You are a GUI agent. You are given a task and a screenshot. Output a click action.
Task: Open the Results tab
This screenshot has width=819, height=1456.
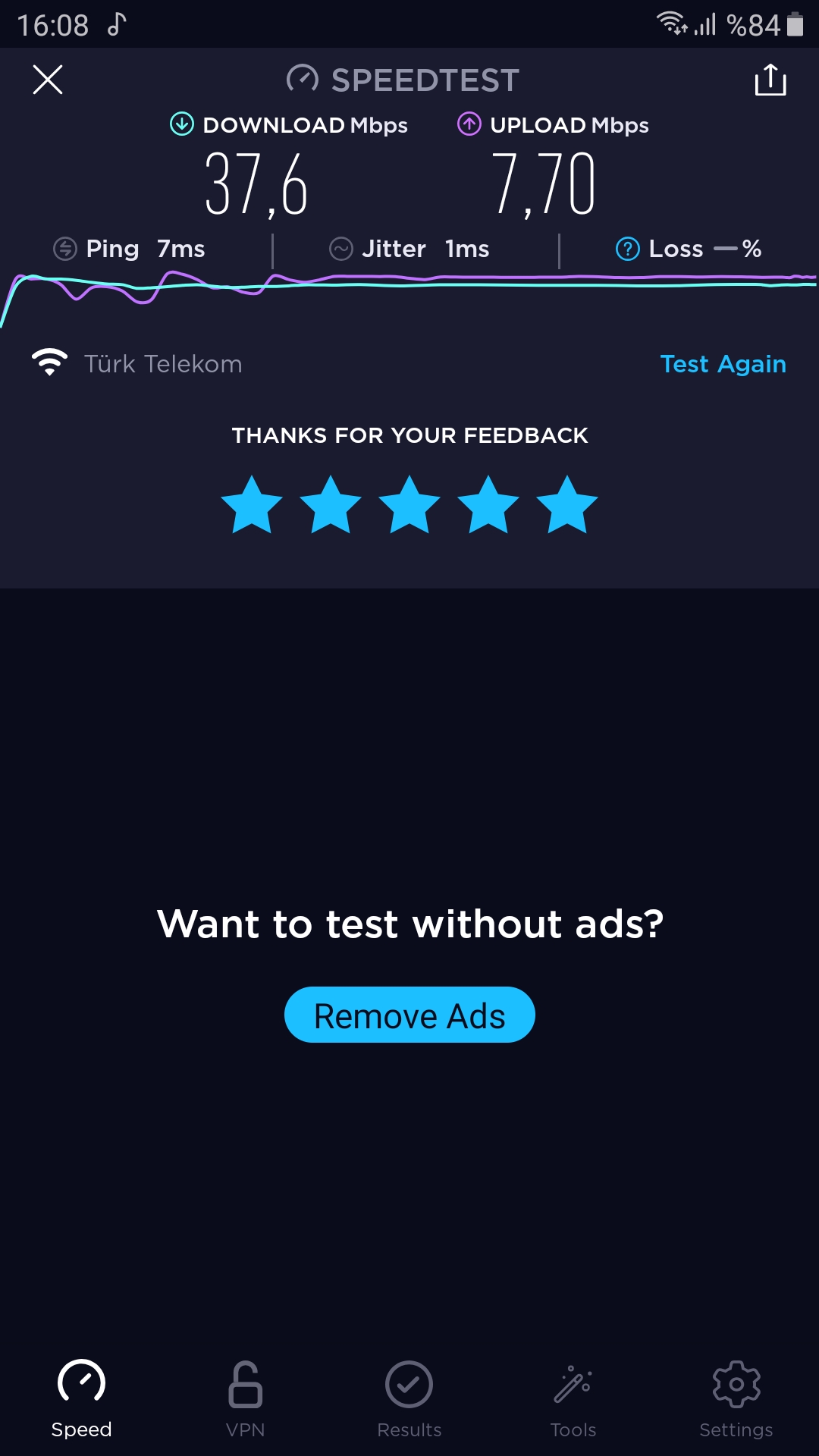409,1398
